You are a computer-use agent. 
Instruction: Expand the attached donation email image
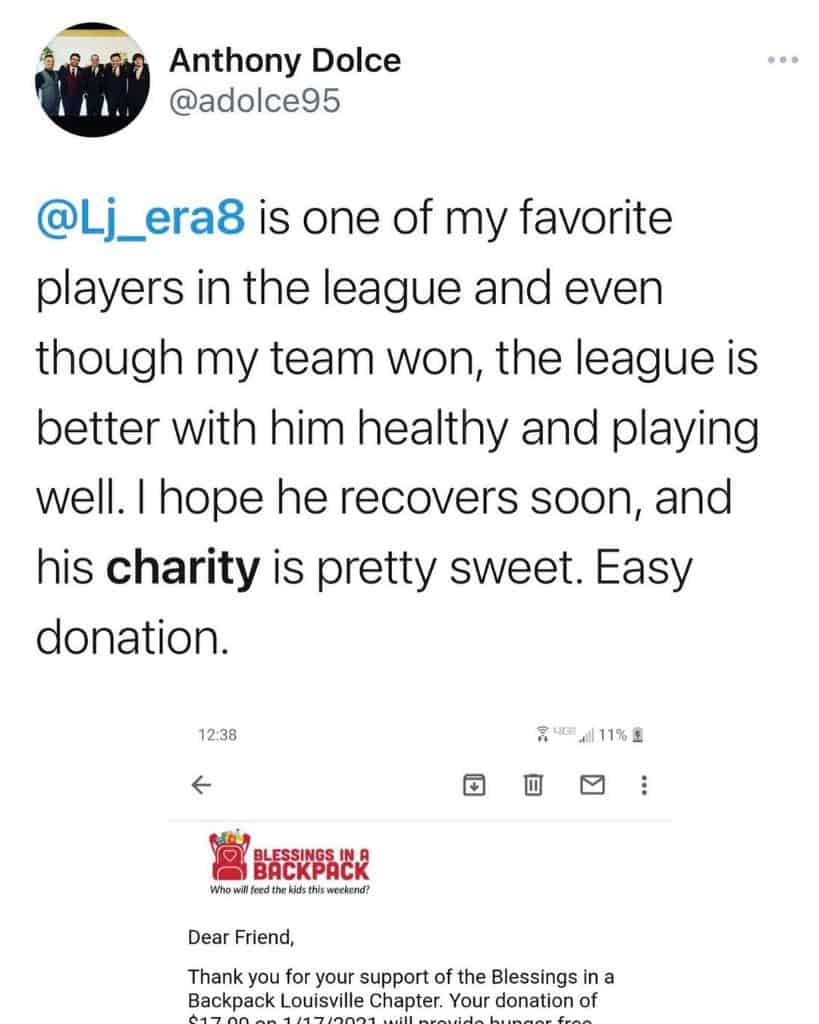(420, 870)
